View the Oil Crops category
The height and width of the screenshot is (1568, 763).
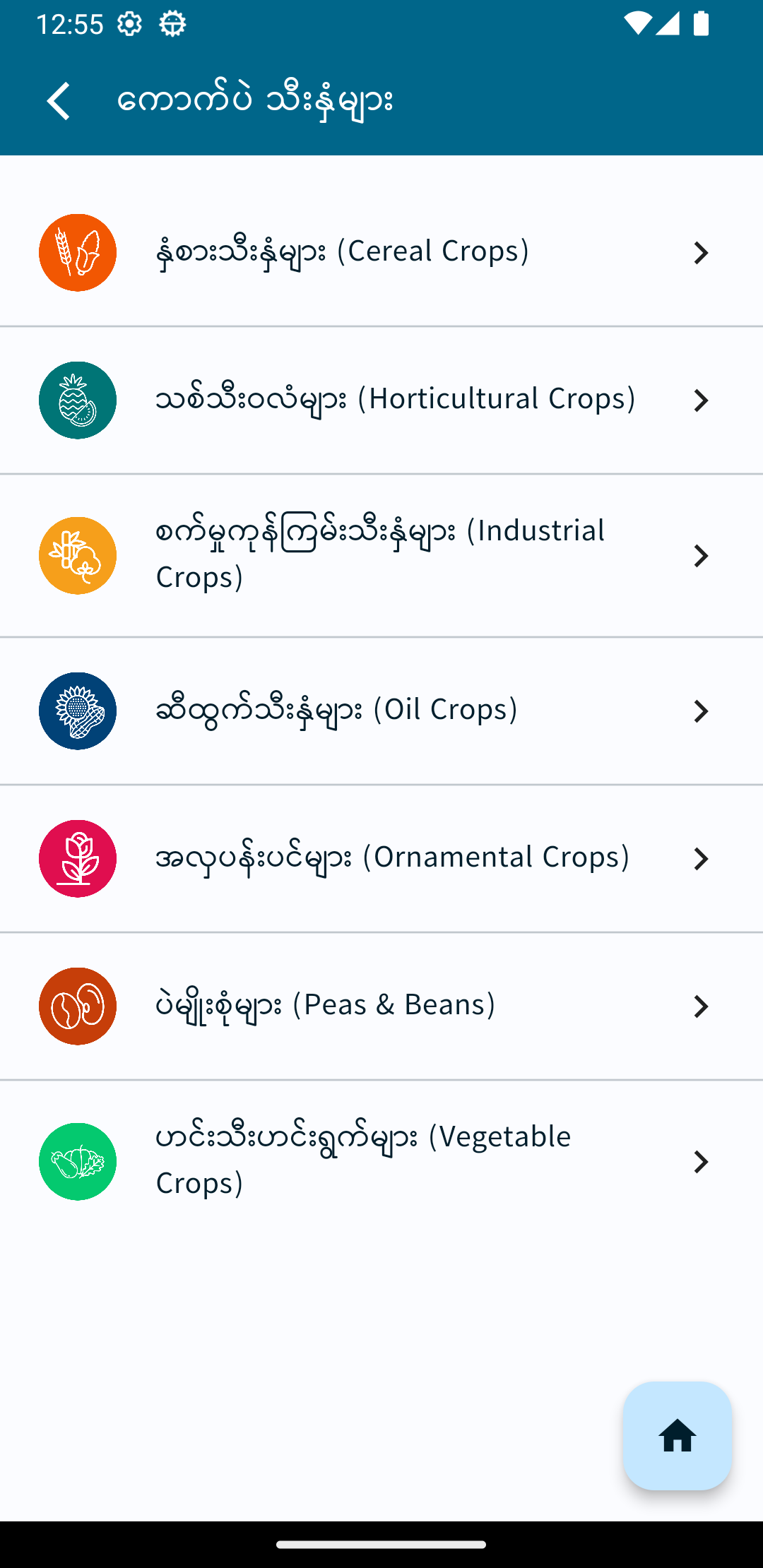(381, 711)
